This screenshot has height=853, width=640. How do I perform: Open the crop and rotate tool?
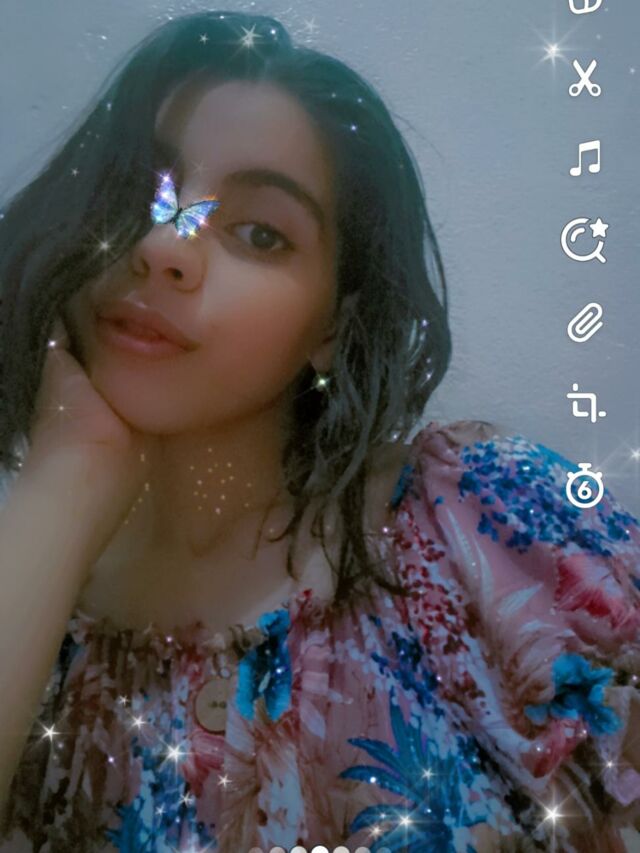585,404
